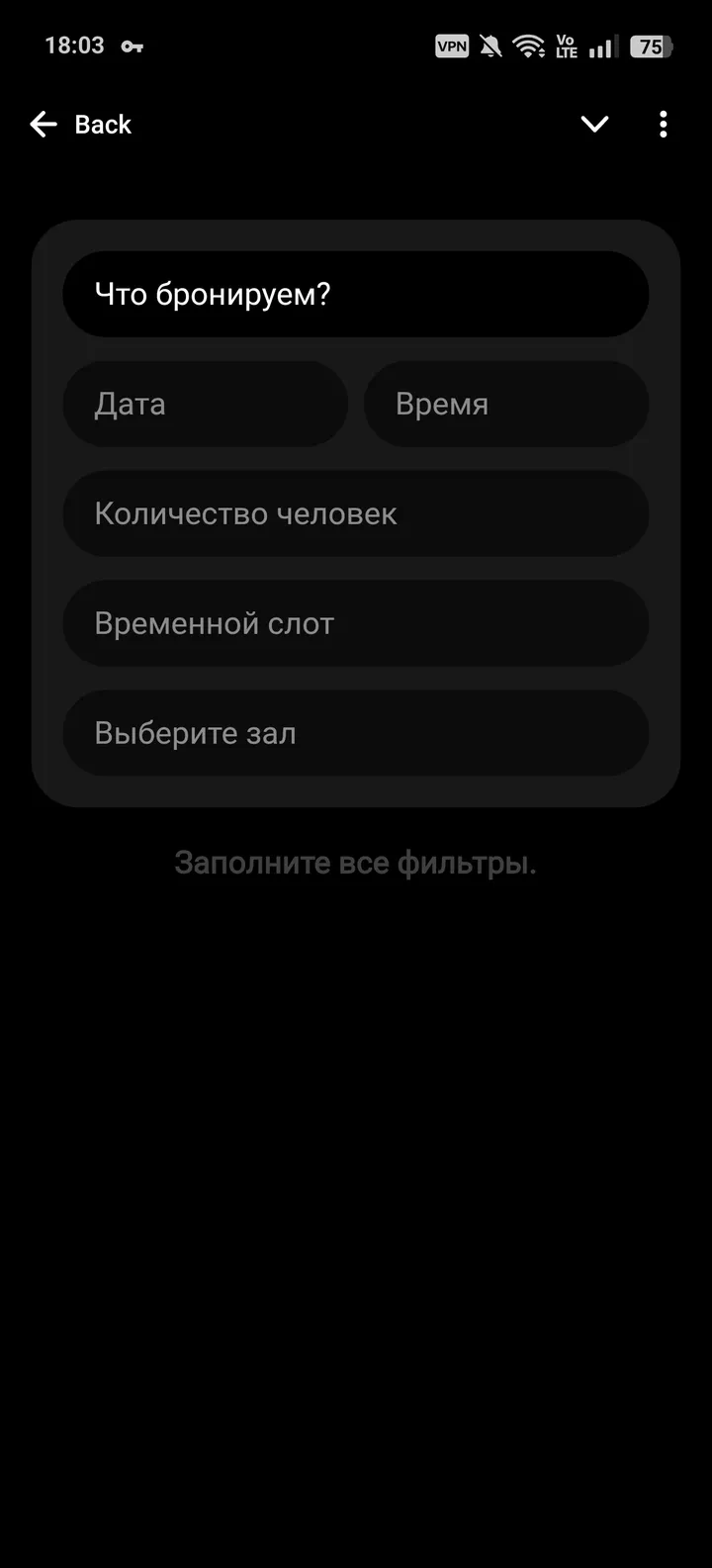
Task: Tap the key icon next to the clock
Action: tap(132, 46)
